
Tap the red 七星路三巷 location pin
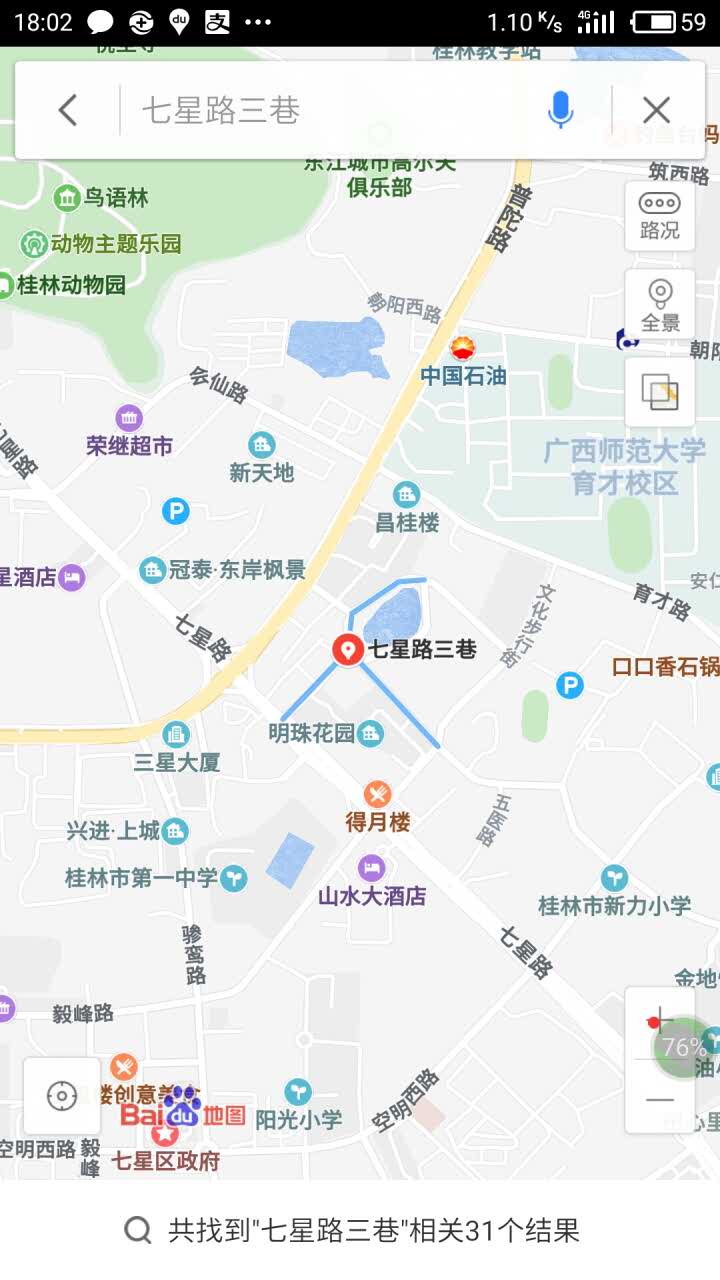tap(347, 650)
